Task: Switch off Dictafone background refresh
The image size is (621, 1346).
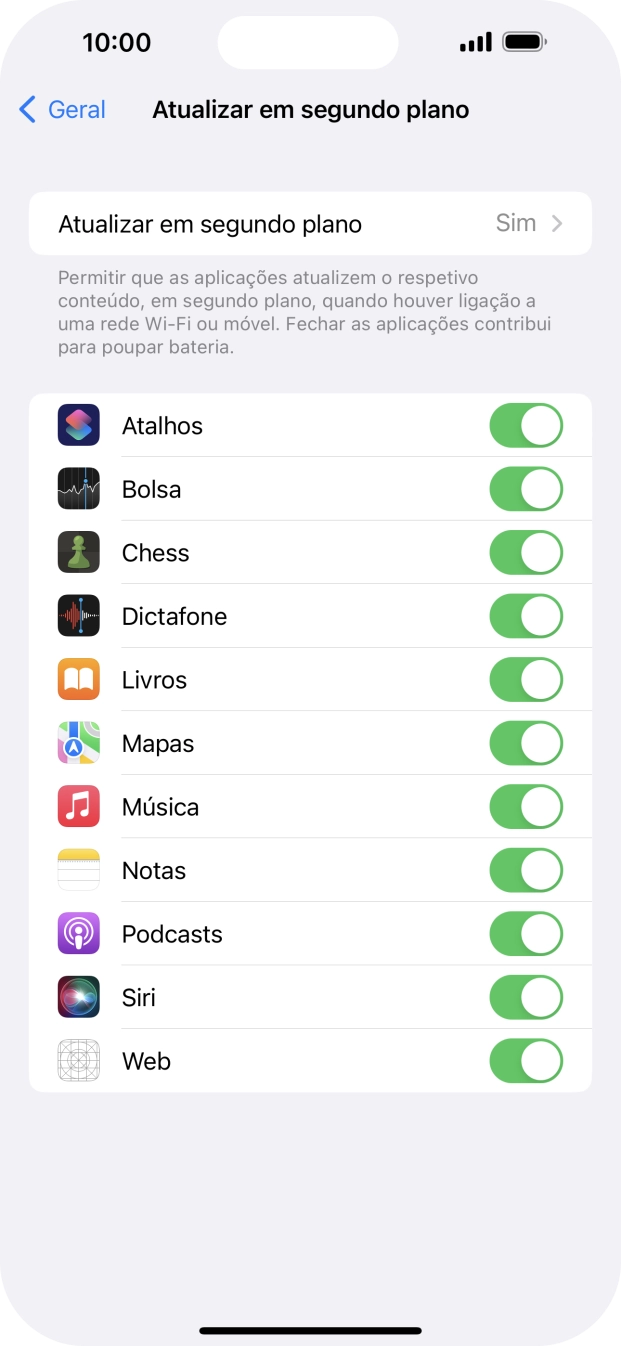Action: click(x=526, y=617)
